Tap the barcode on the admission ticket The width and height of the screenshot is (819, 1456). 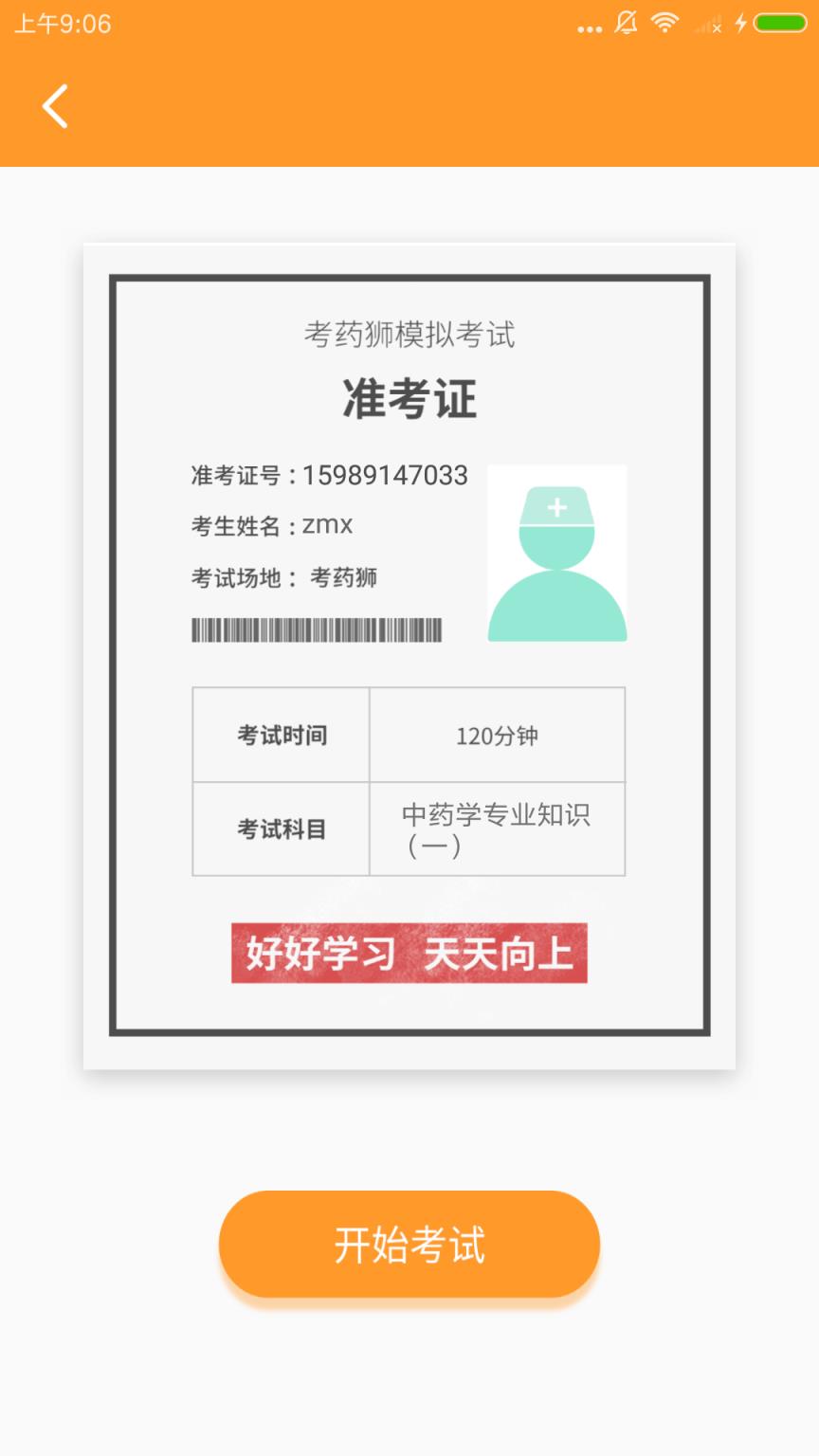[x=318, y=628]
